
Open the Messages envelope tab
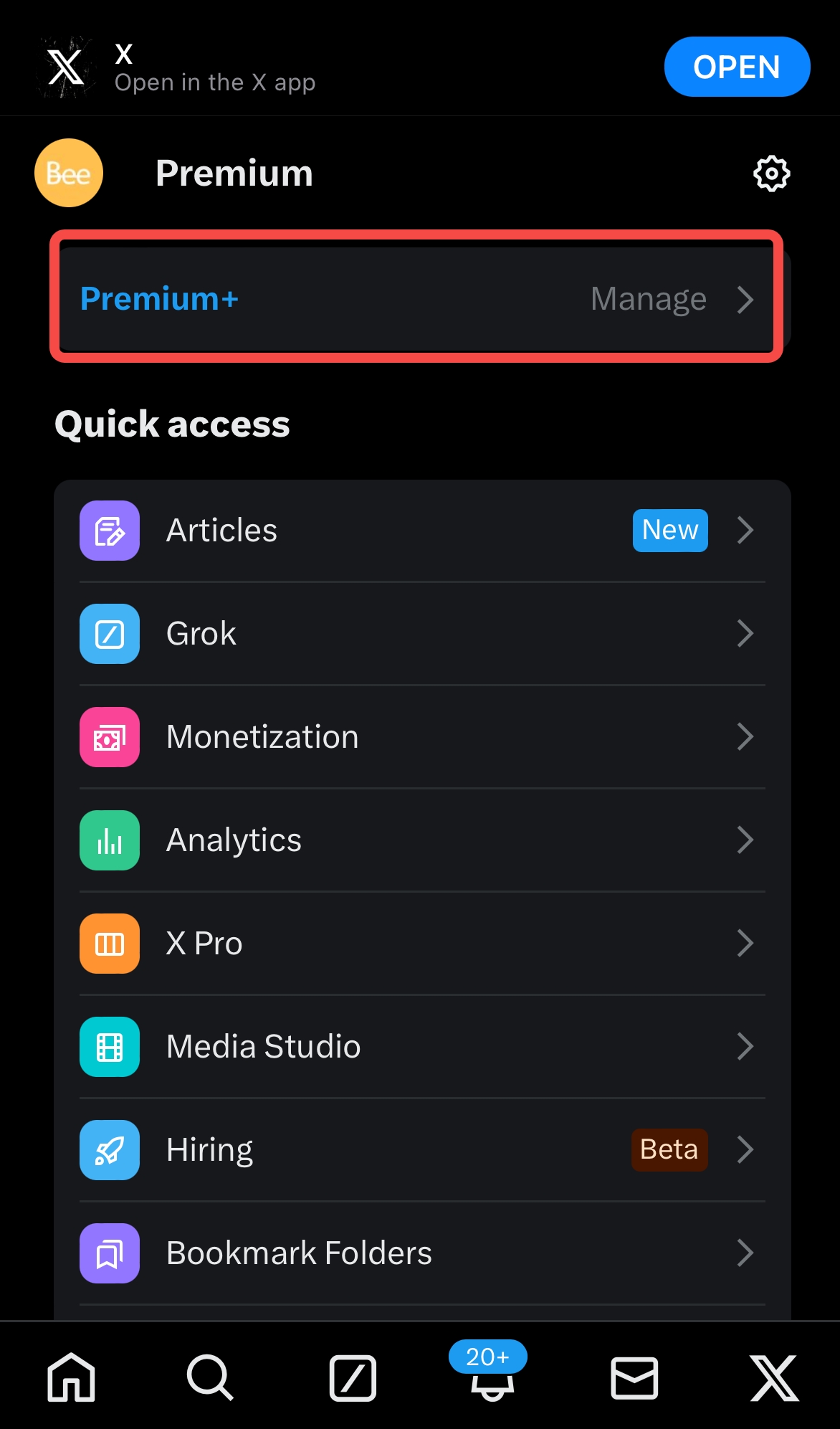click(x=634, y=1377)
